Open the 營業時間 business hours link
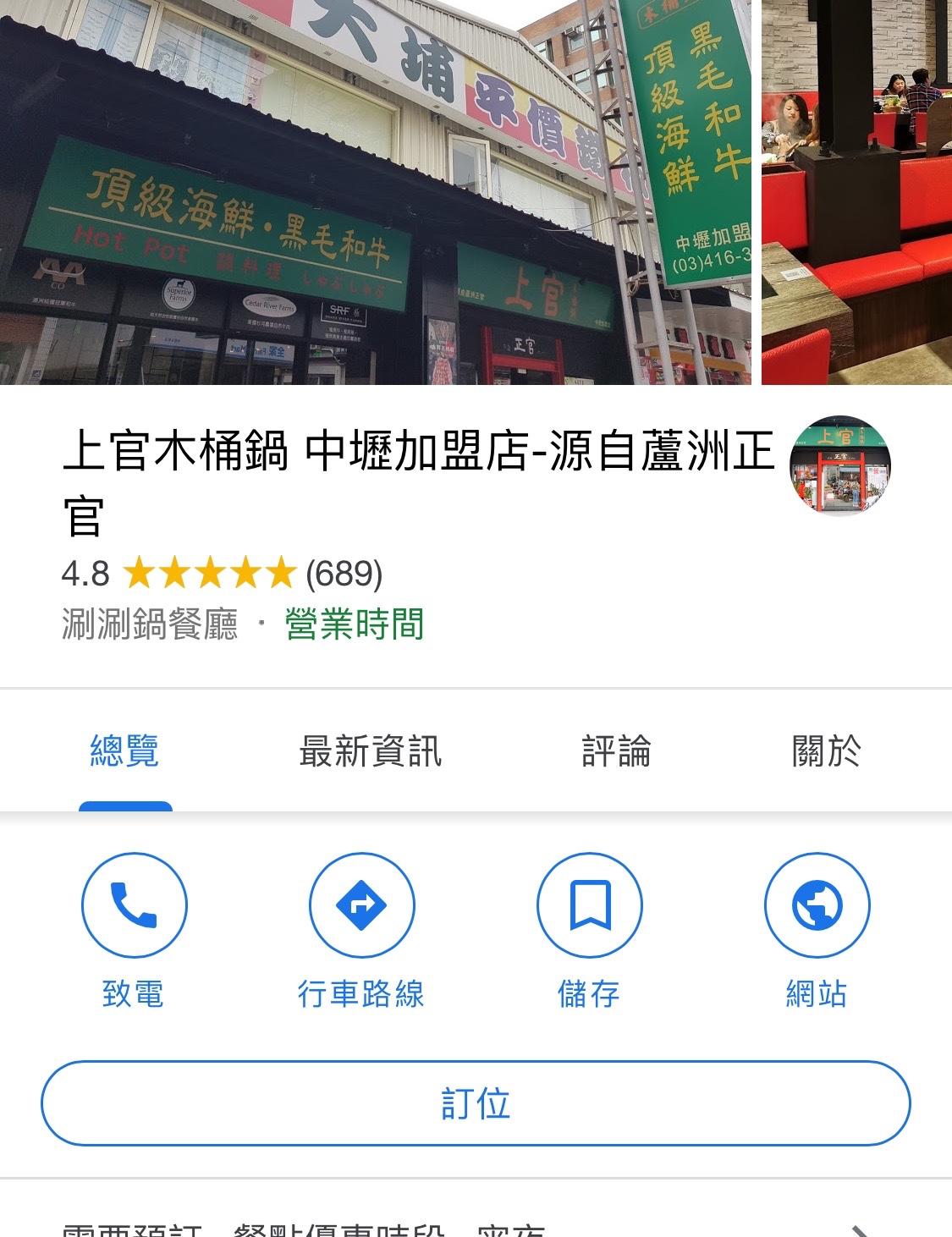This screenshot has width=952, height=1237. [x=354, y=624]
